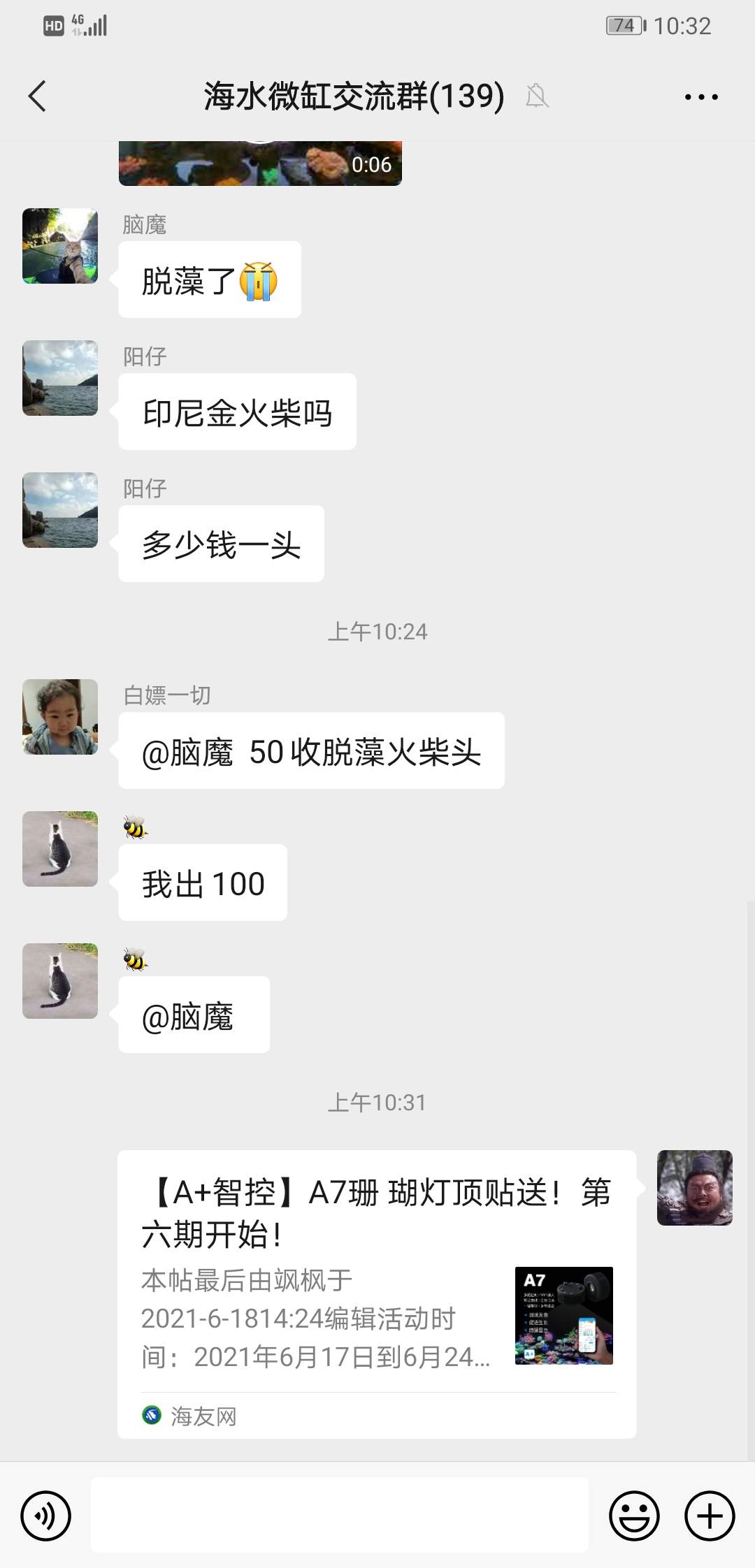This screenshot has width=755, height=1568.
Task: Switch to voice message input
Action: point(46,1516)
